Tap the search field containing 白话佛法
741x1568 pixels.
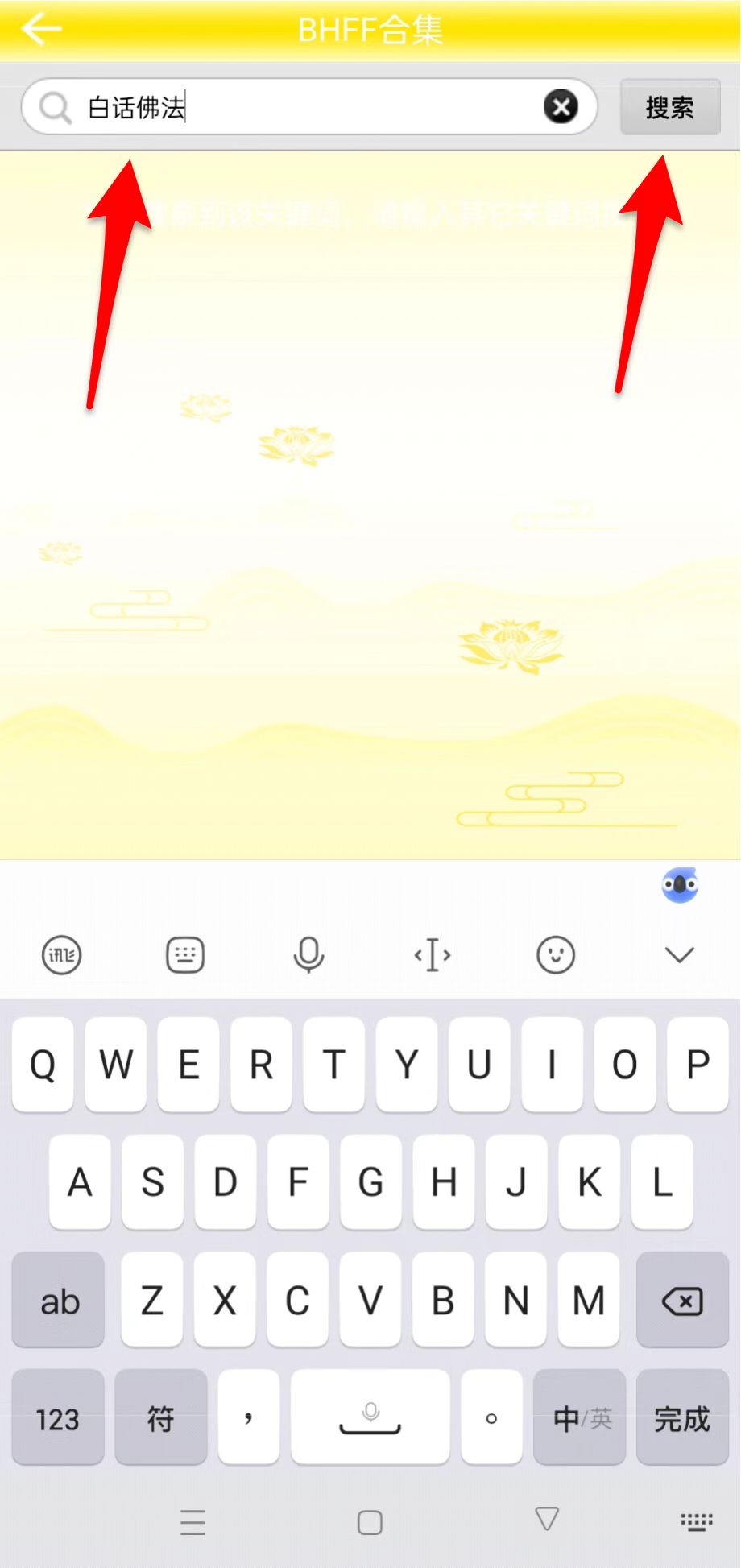point(306,107)
